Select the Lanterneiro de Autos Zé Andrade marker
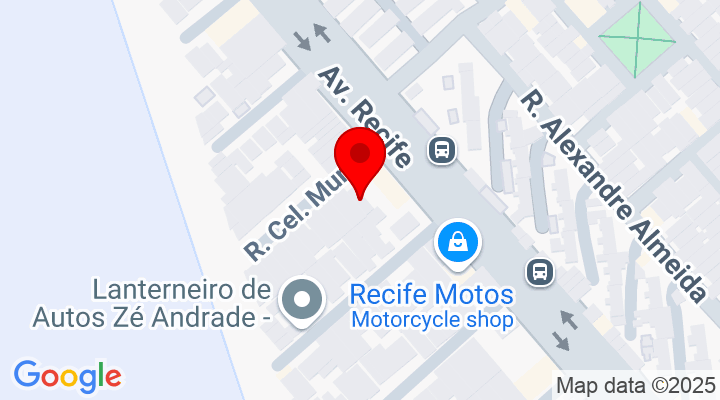The width and height of the screenshot is (720, 400). (301, 299)
